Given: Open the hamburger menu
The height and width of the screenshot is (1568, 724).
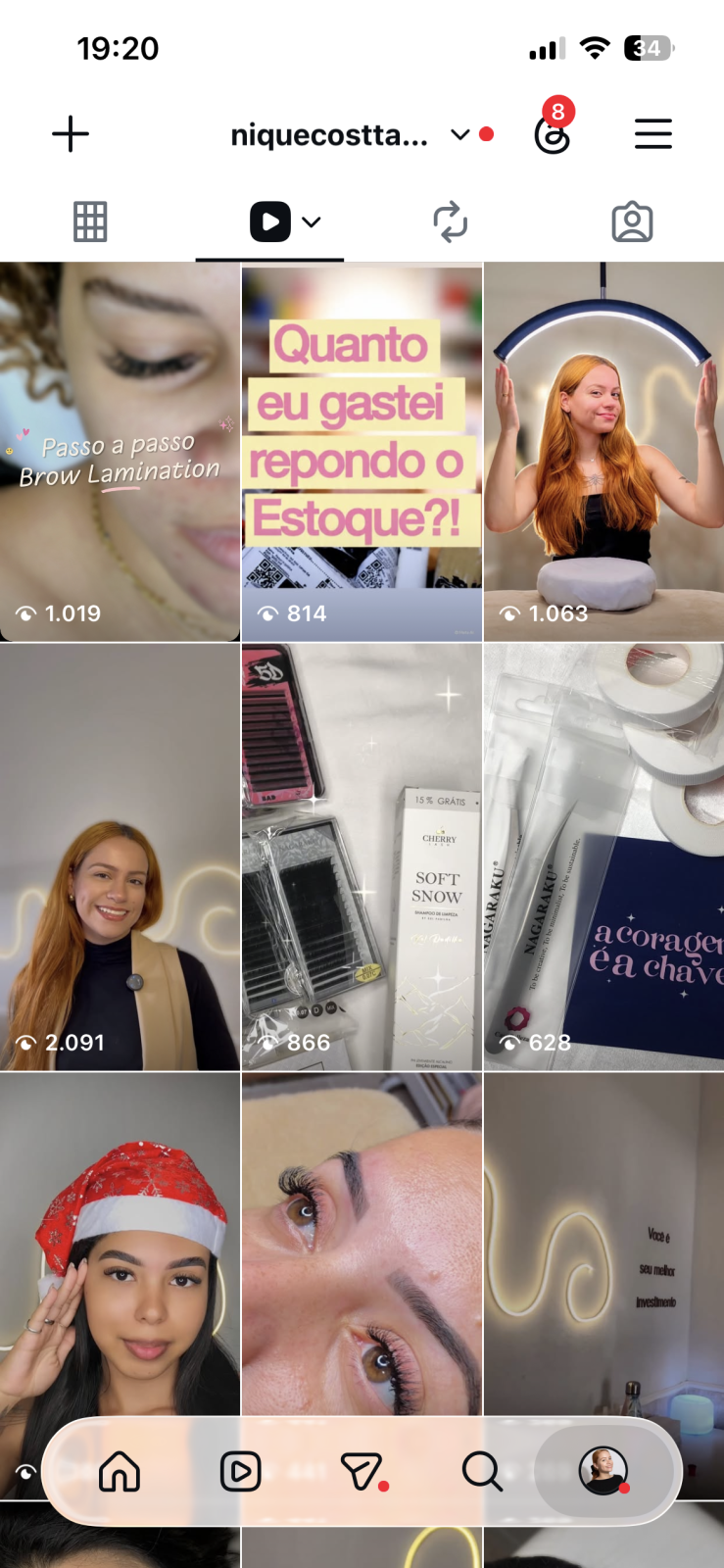Looking at the screenshot, I should click(652, 134).
